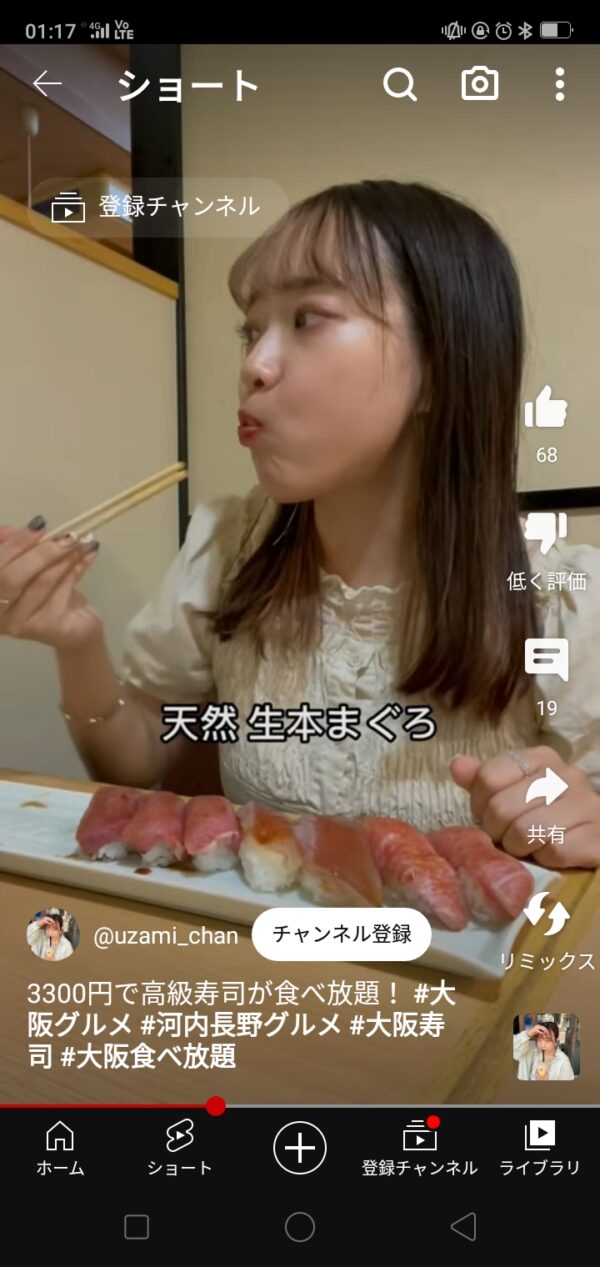Switch to the 登録チャンネル bottom tab
600x1267 pixels.
(x=420, y=1147)
